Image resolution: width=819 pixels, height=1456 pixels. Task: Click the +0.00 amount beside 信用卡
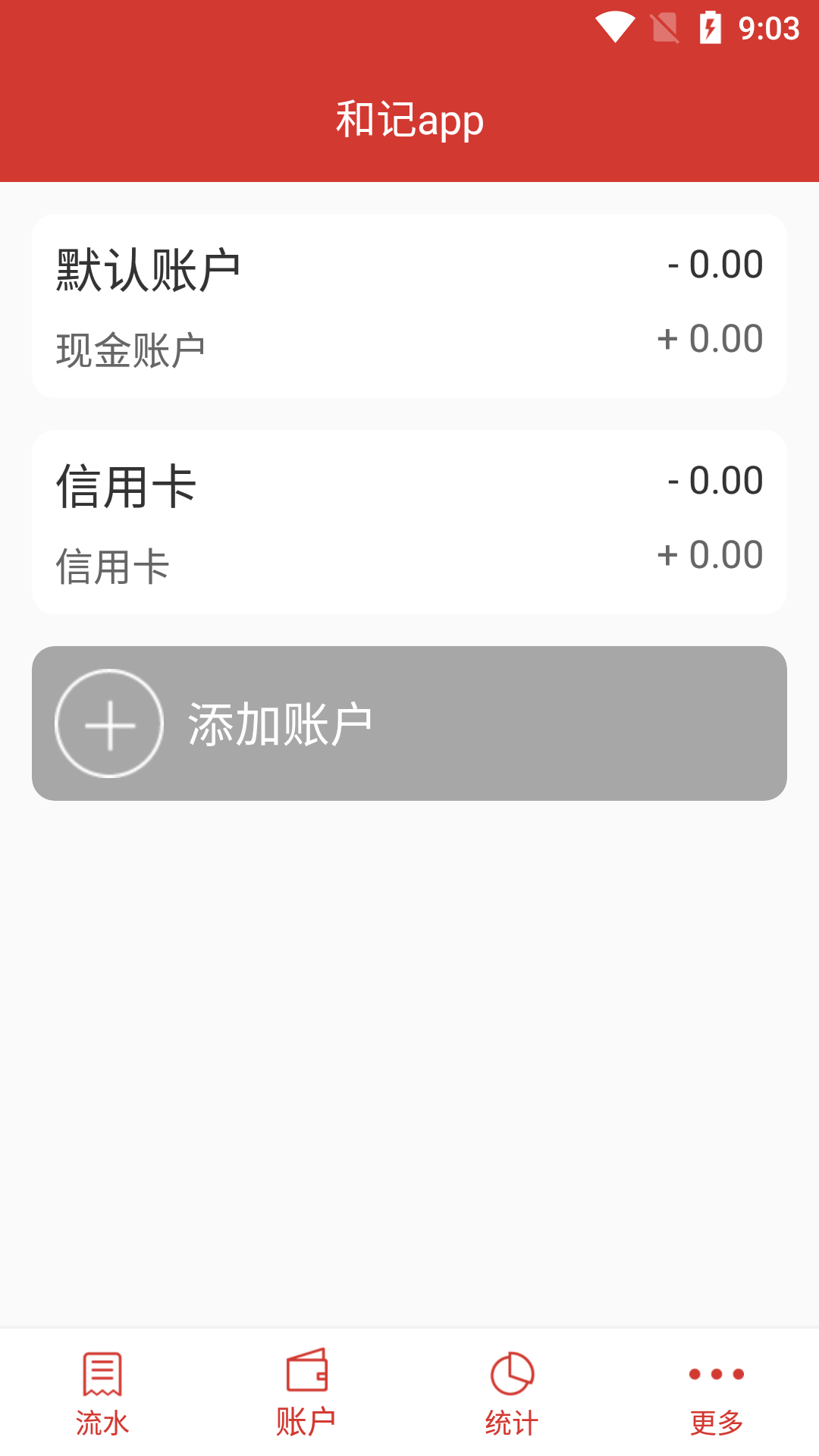(x=711, y=554)
